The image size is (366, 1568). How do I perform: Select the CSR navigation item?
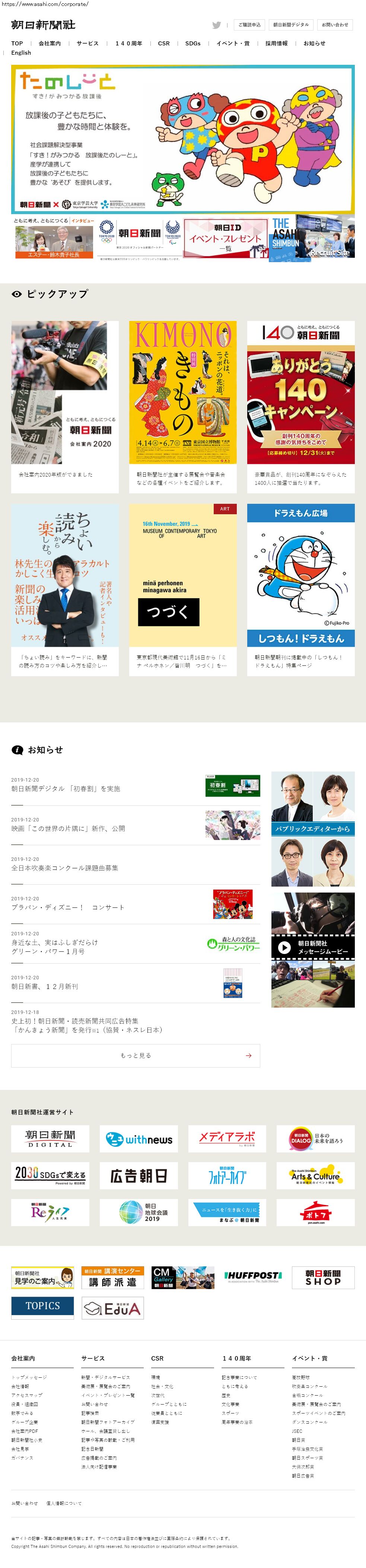pyautogui.click(x=164, y=43)
